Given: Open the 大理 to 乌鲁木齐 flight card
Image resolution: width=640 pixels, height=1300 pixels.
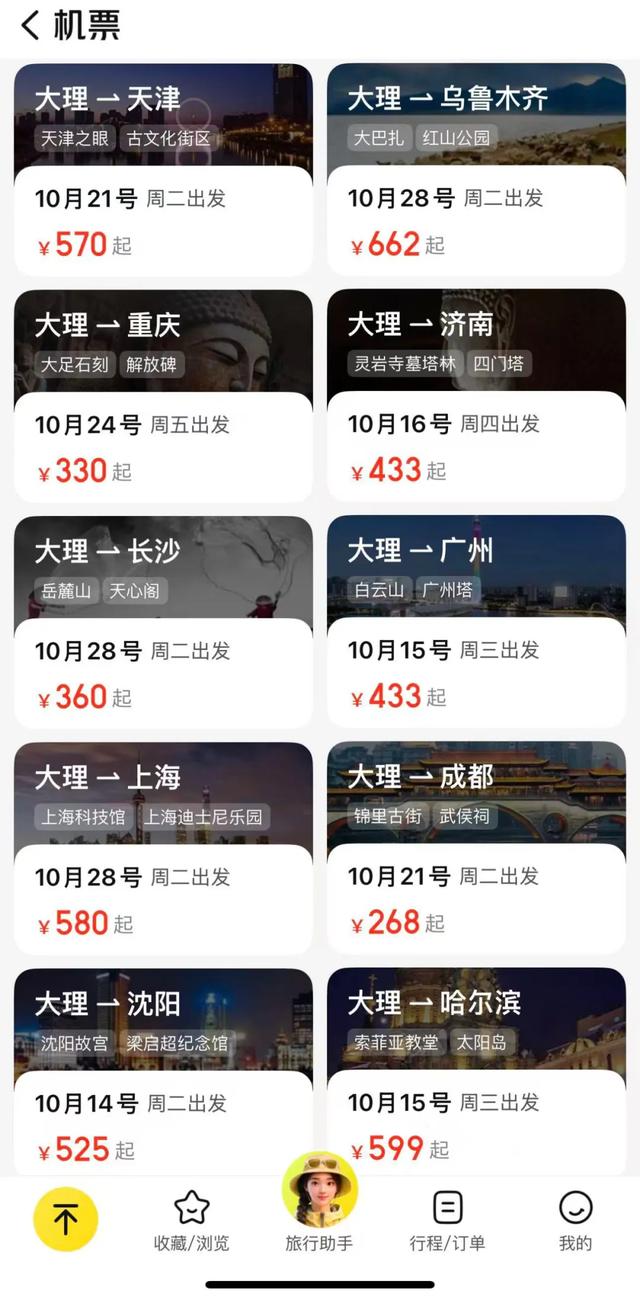Looking at the screenshot, I should coord(476,170).
